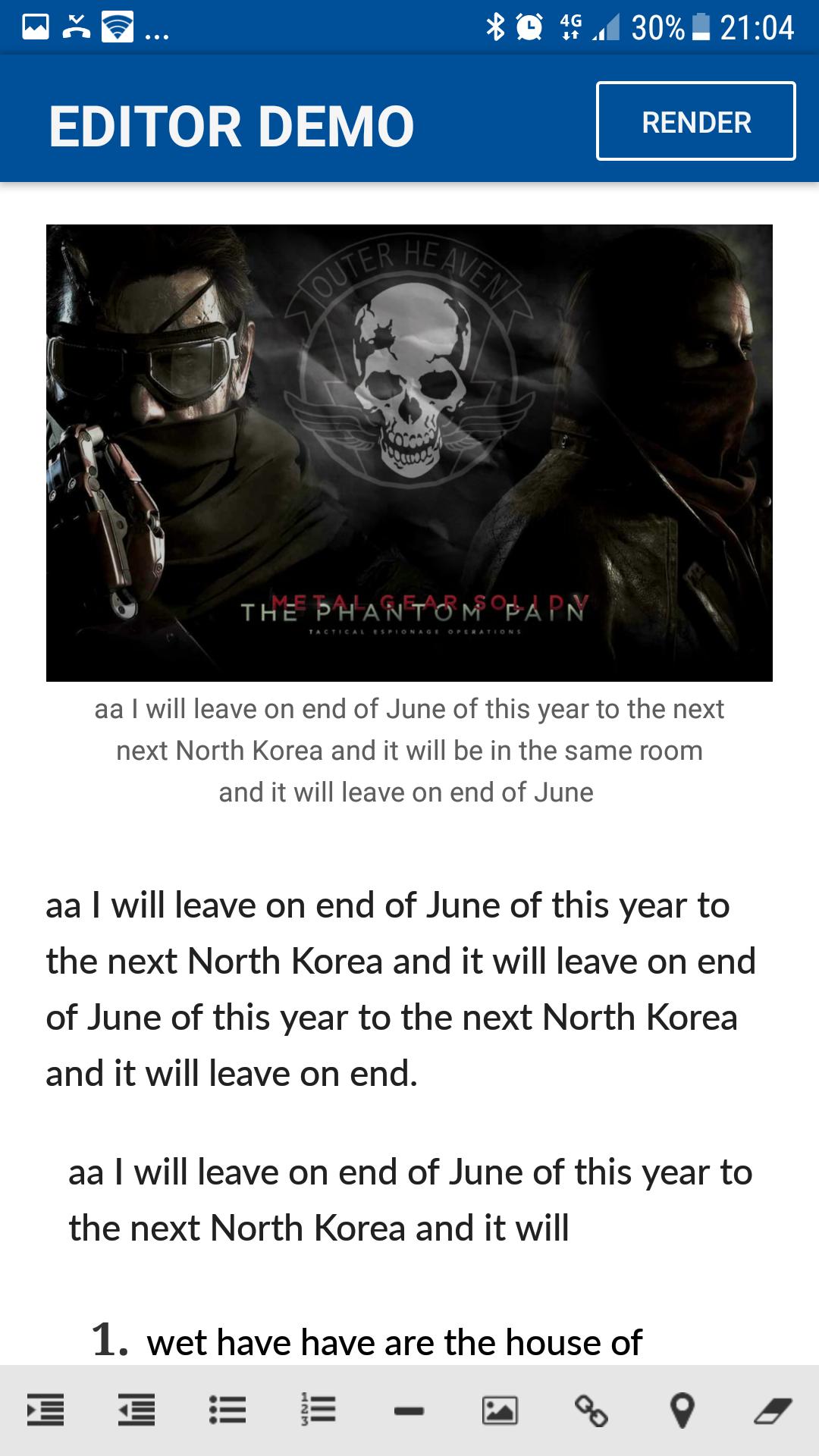819x1456 pixels.
Task: Add a horizontal divider line
Action: tap(409, 1410)
